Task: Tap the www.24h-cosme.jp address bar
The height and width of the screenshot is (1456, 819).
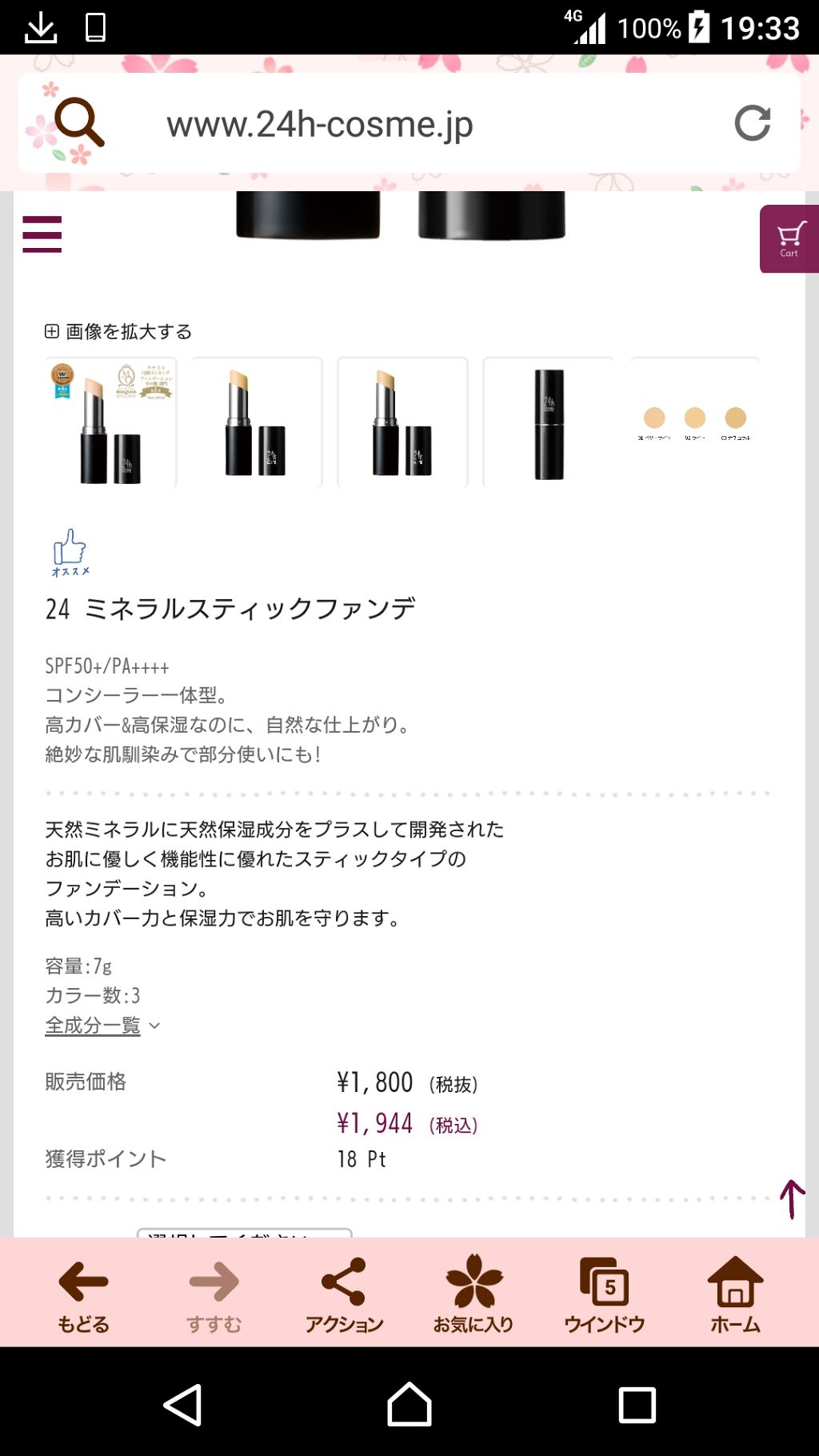Action: (320, 124)
